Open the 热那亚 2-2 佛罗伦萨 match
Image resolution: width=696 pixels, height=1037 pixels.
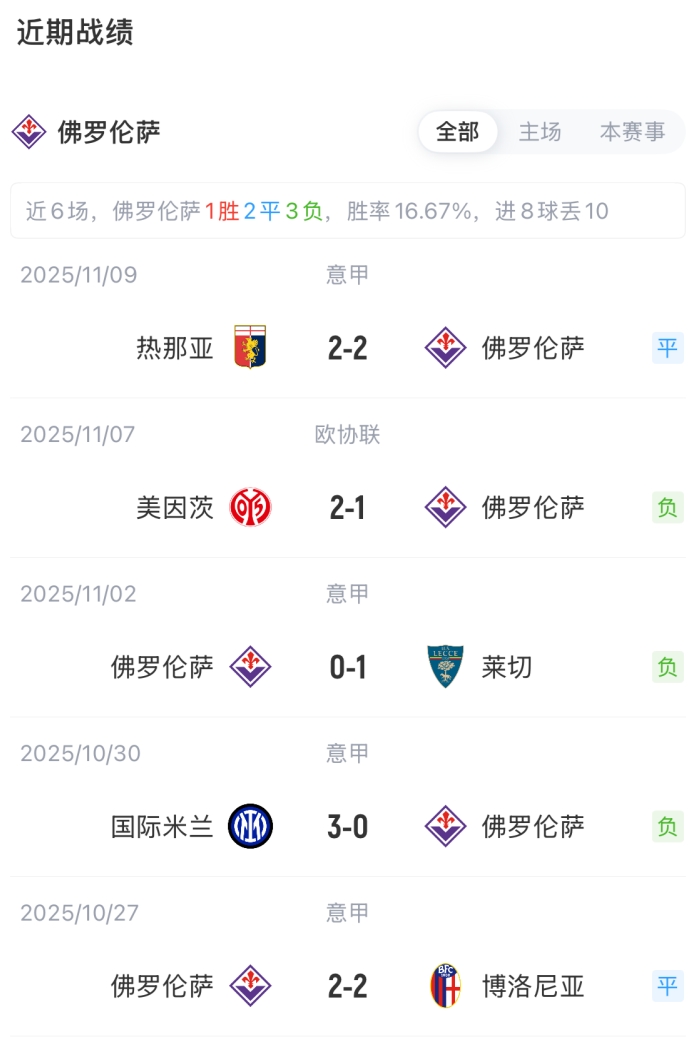click(347, 348)
